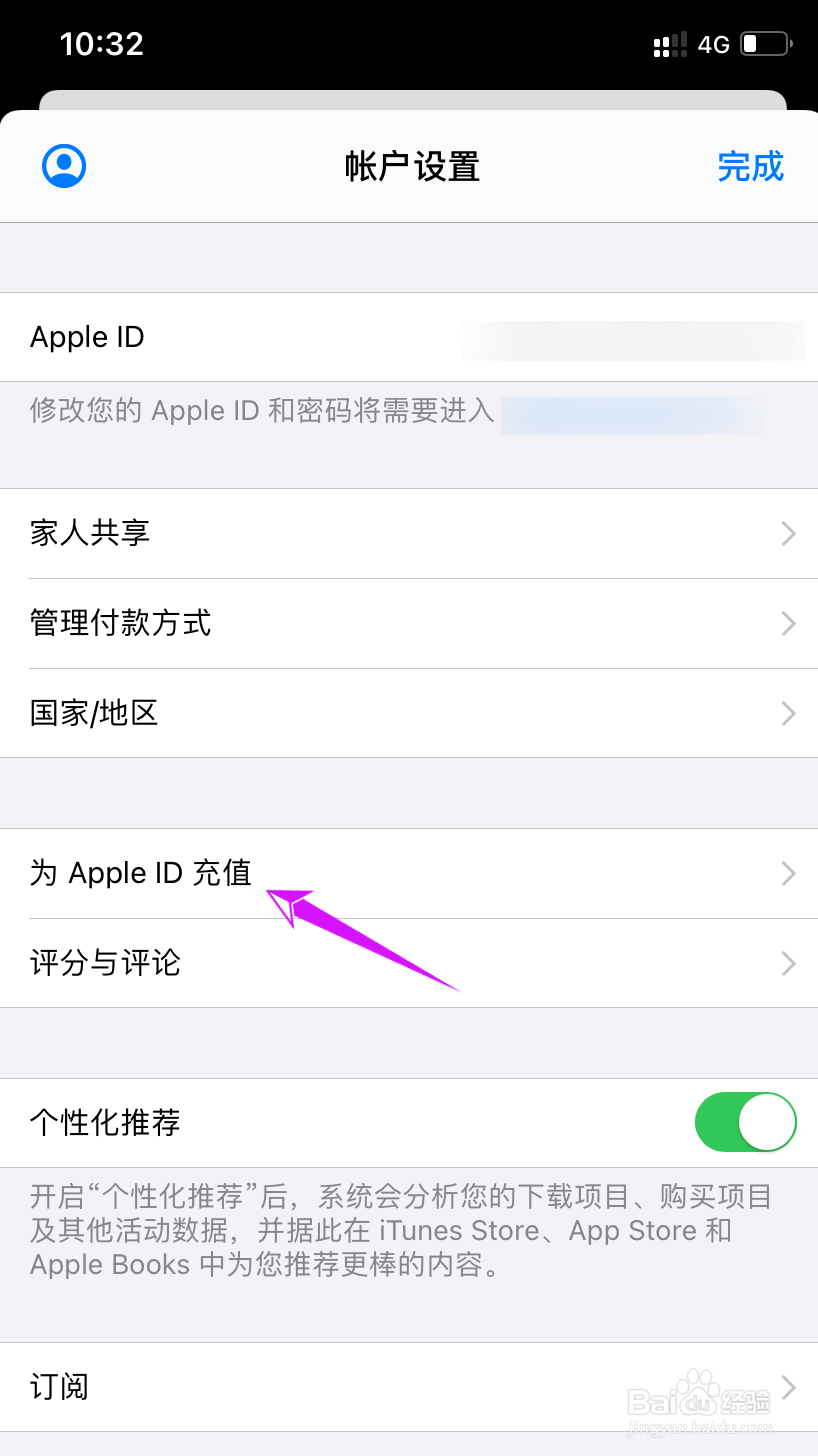Expand the 国家/地区 region options
Image resolution: width=818 pixels, height=1456 pixels.
pos(409,713)
